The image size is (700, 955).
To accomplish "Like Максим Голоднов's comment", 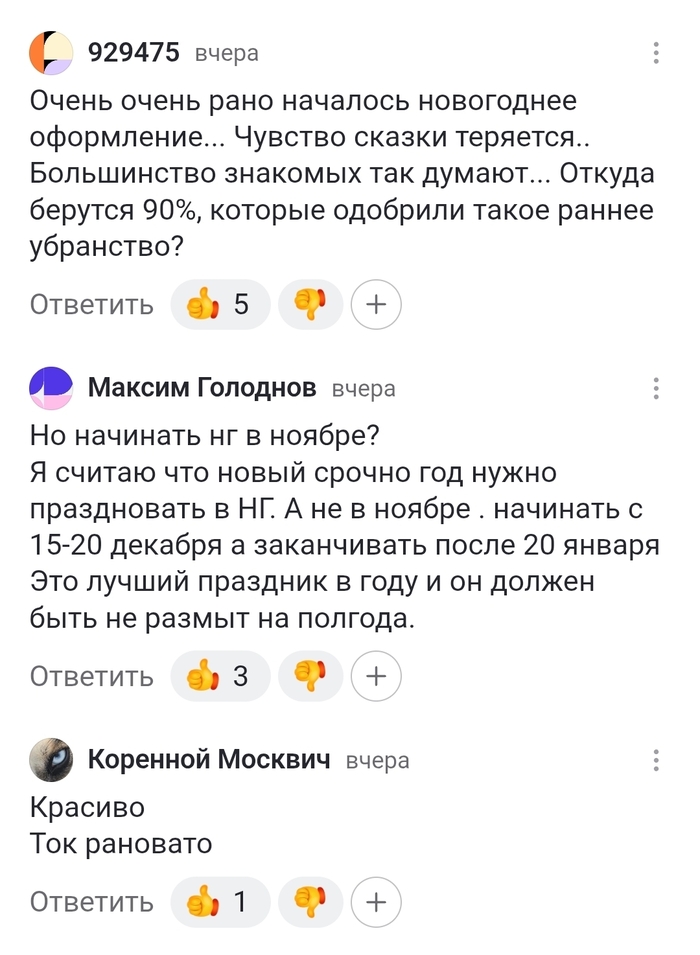I will [220, 676].
